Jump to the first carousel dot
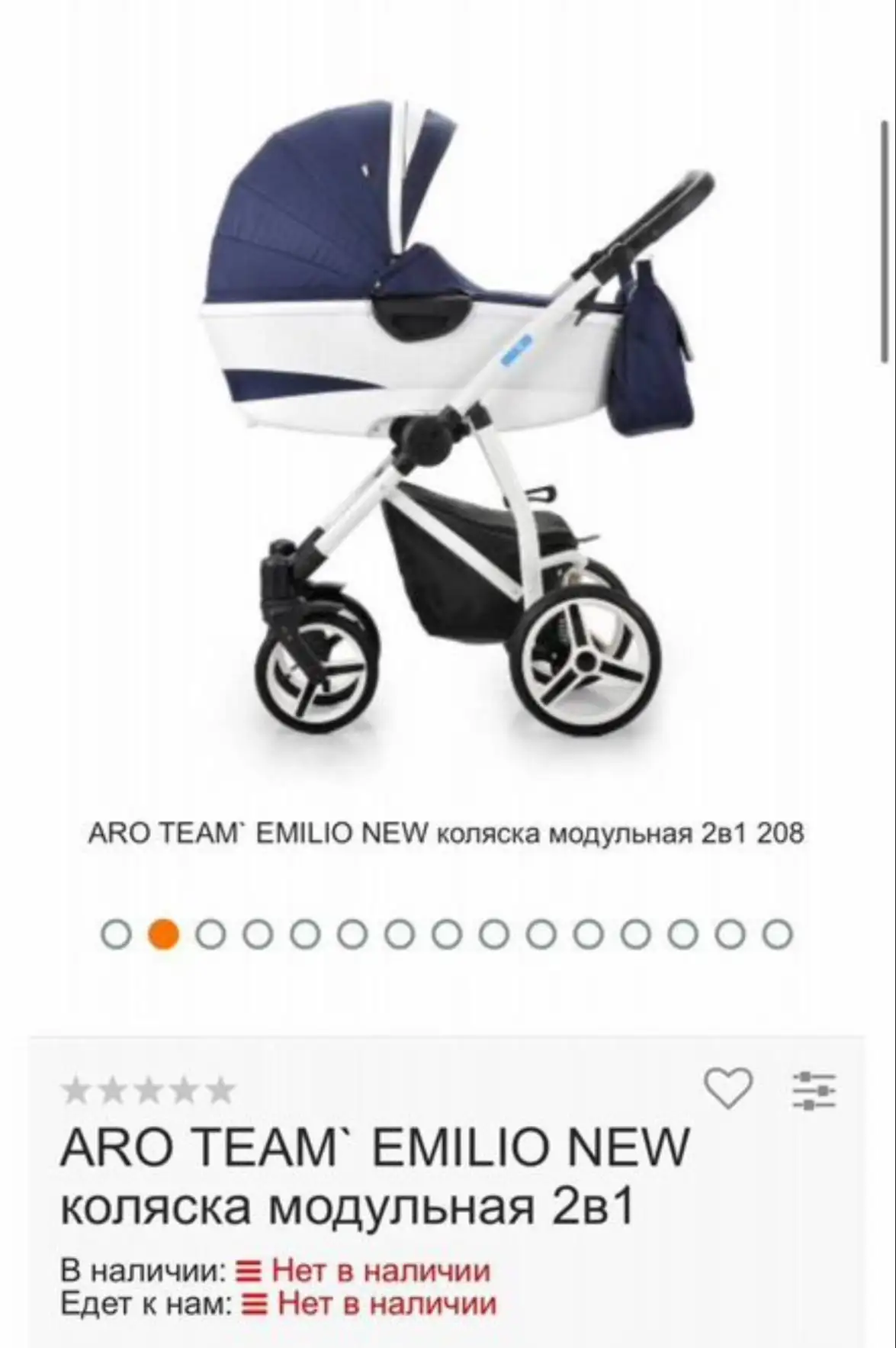This screenshot has width=896, height=1348. pos(116,935)
